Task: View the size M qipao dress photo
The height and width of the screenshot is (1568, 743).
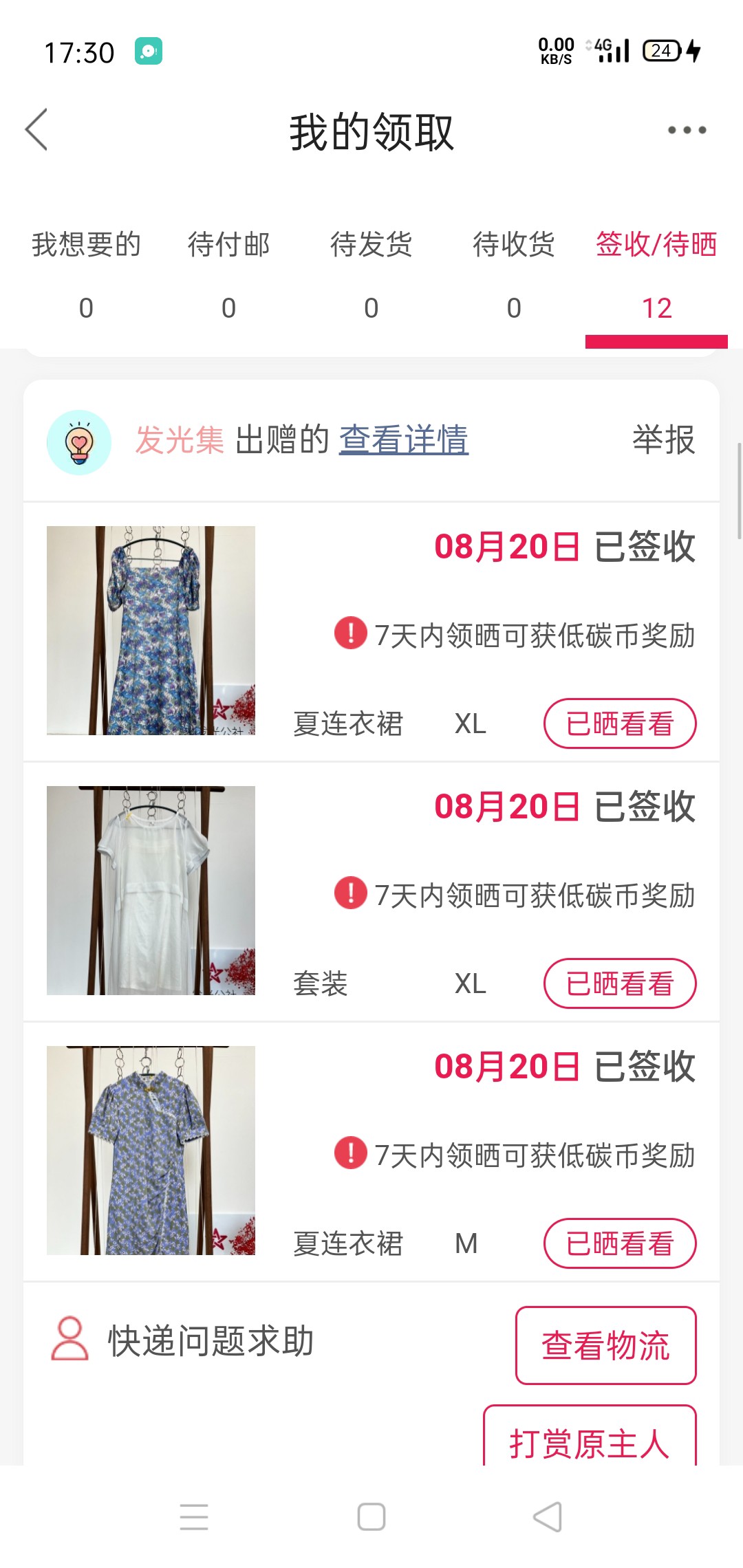Action: [x=151, y=1151]
